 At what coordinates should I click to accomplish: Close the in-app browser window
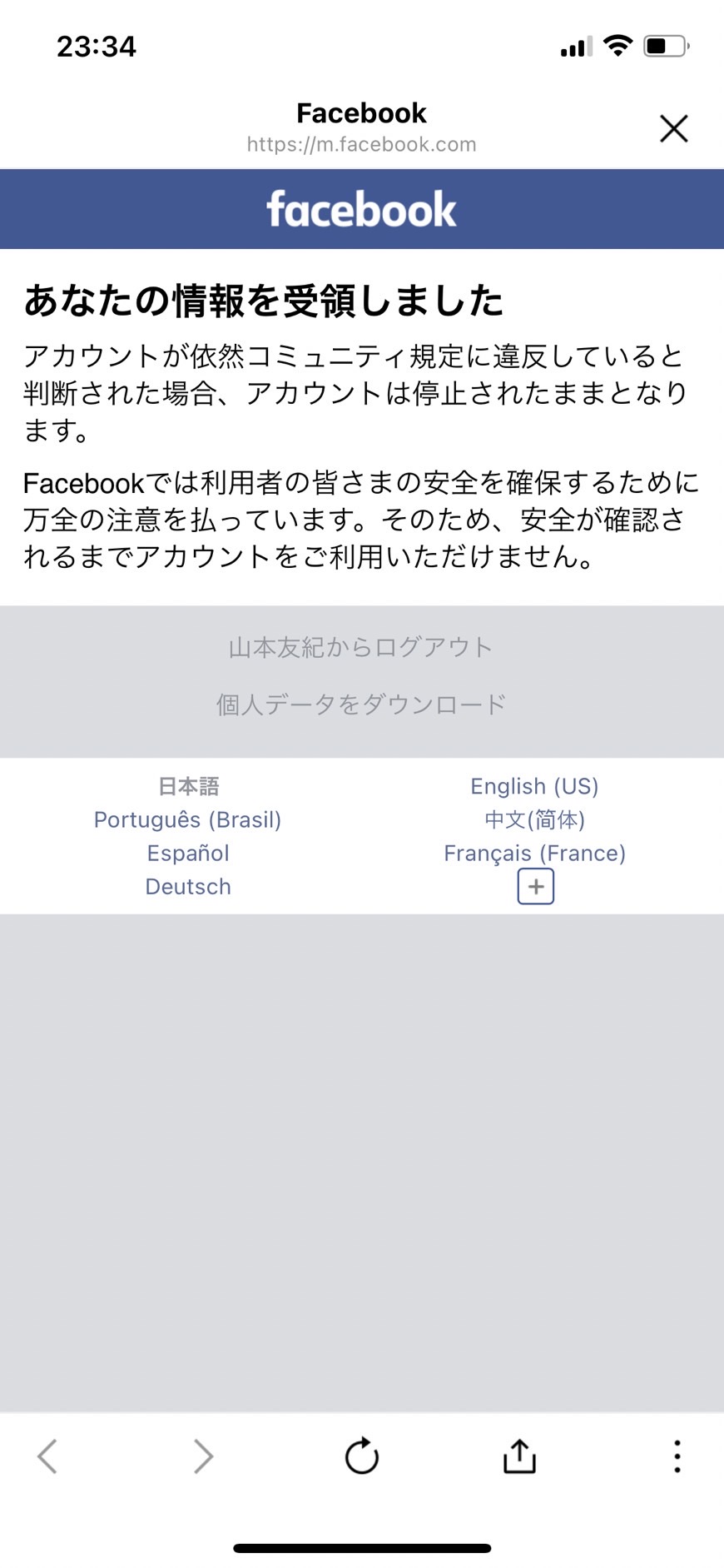click(673, 128)
